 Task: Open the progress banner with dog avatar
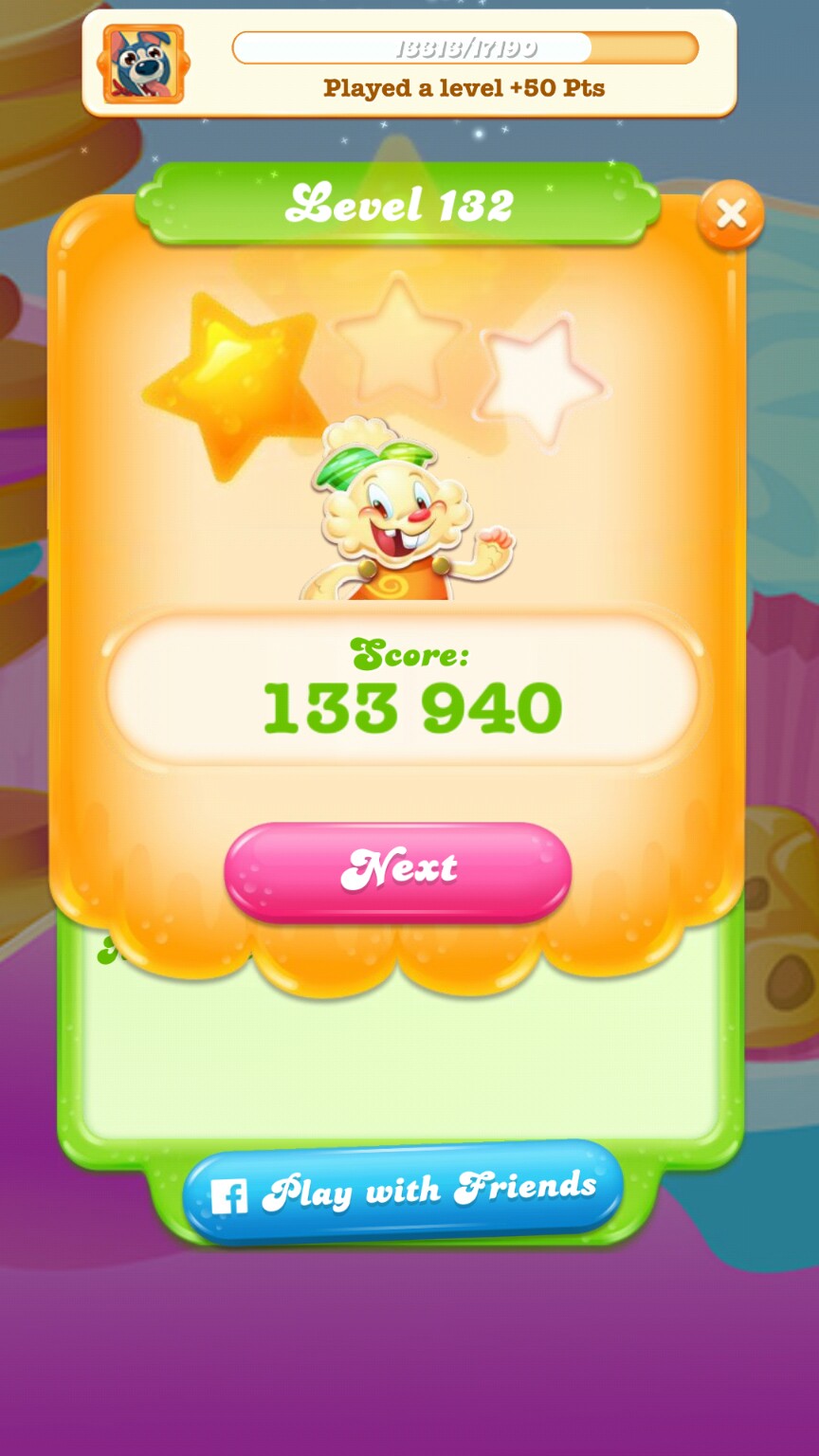[x=409, y=64]
